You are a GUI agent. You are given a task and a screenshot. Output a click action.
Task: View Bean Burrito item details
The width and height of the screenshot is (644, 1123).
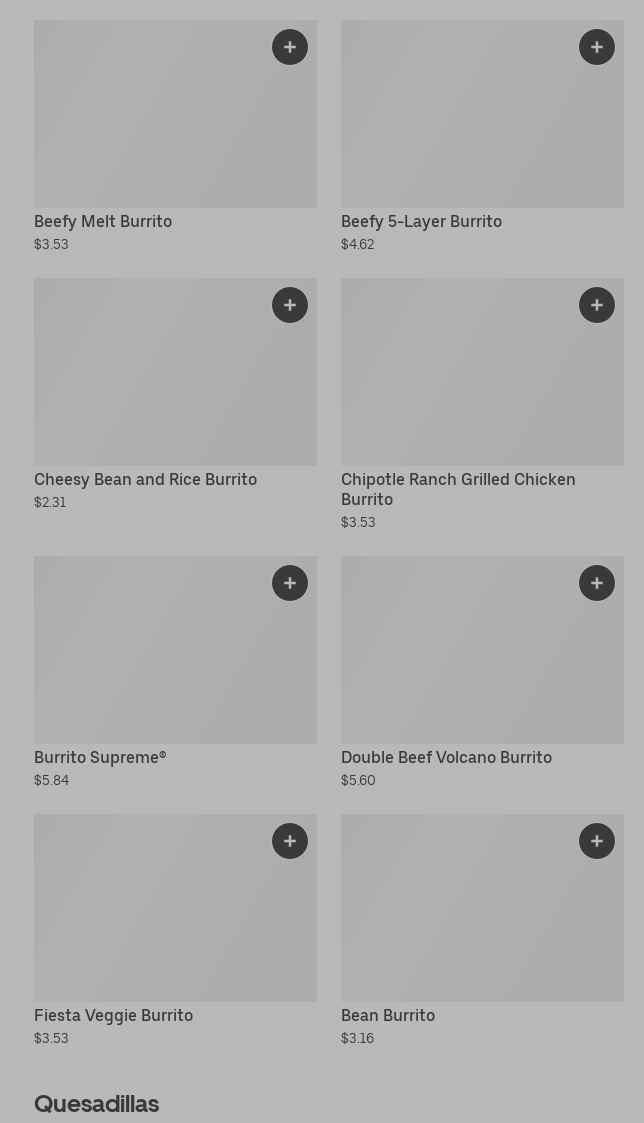point(460,920)
